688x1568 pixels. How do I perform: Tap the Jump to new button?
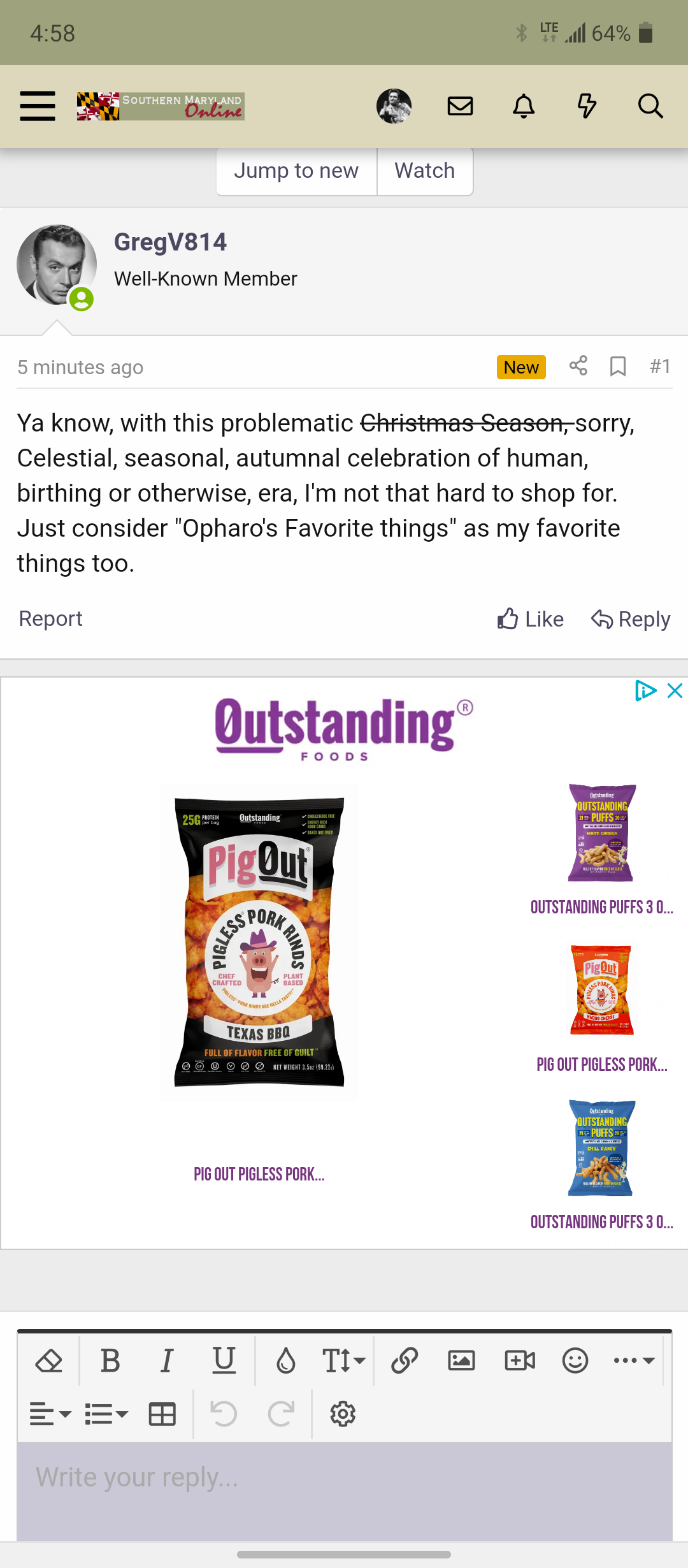[296, 171]
